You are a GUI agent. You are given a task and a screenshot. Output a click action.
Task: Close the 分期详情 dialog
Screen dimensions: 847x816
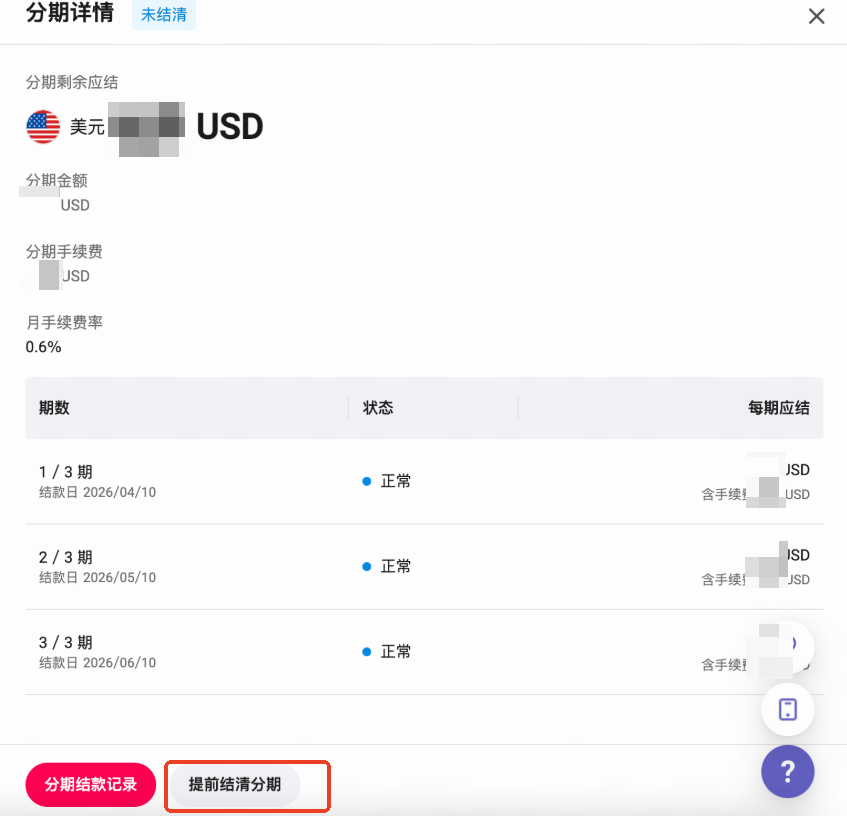pos(816,16)
